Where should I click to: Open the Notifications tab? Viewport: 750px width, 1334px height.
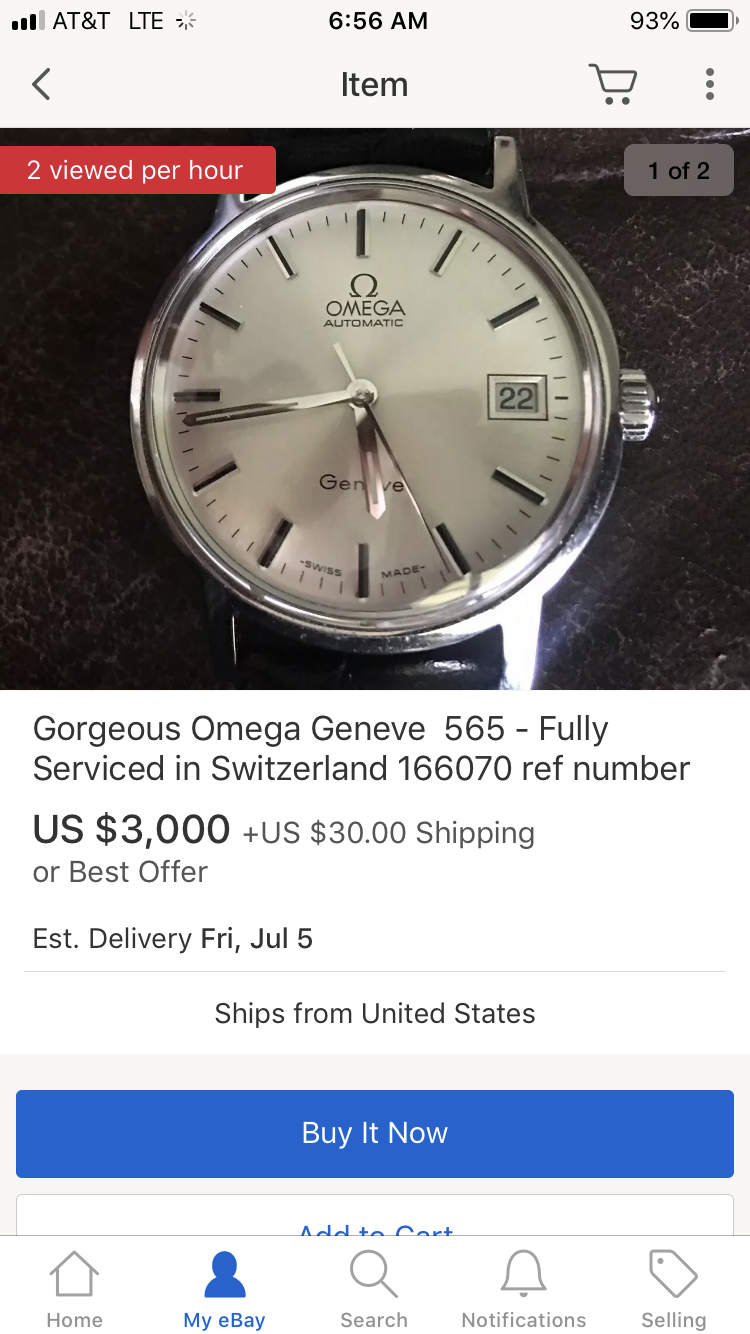(x=523, y=1290)
